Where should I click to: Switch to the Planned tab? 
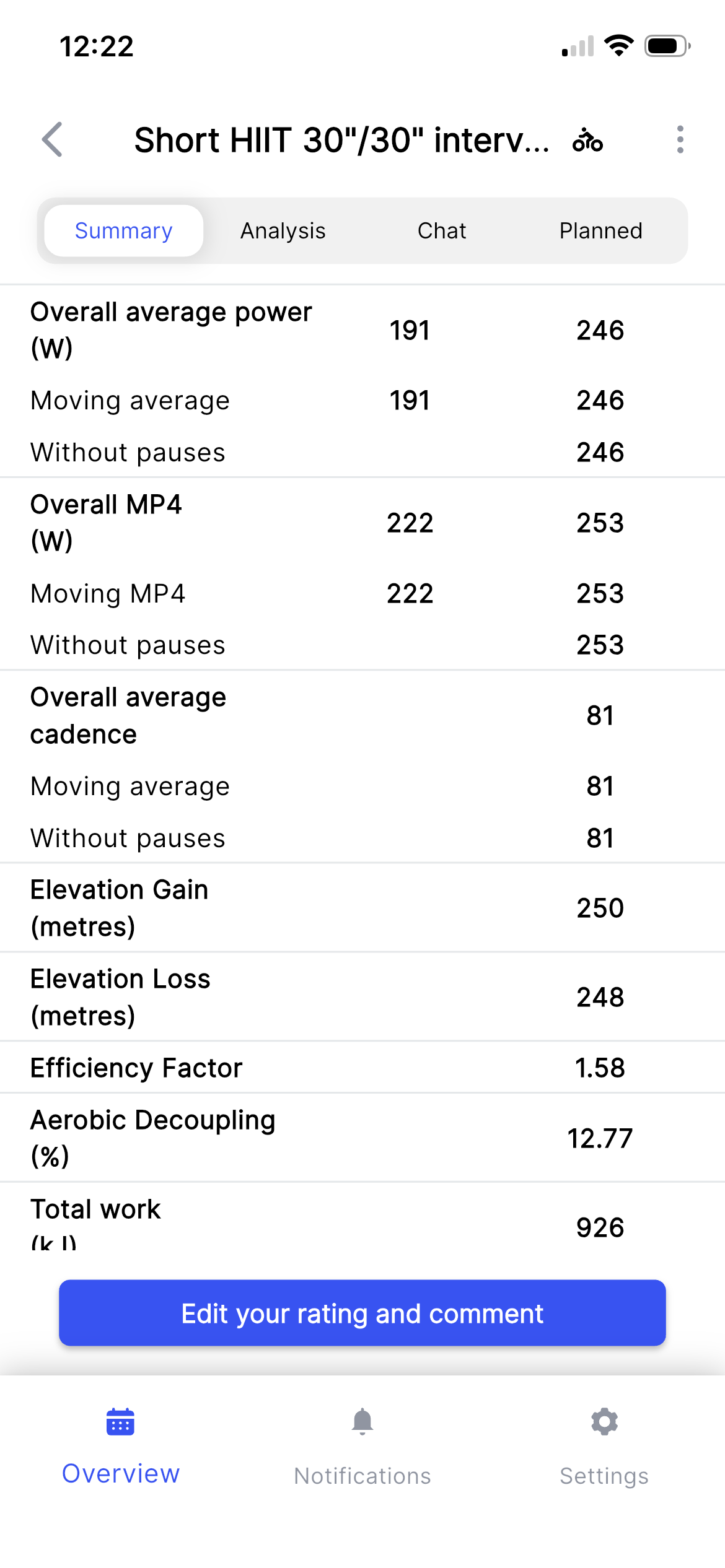click(600, 231)
